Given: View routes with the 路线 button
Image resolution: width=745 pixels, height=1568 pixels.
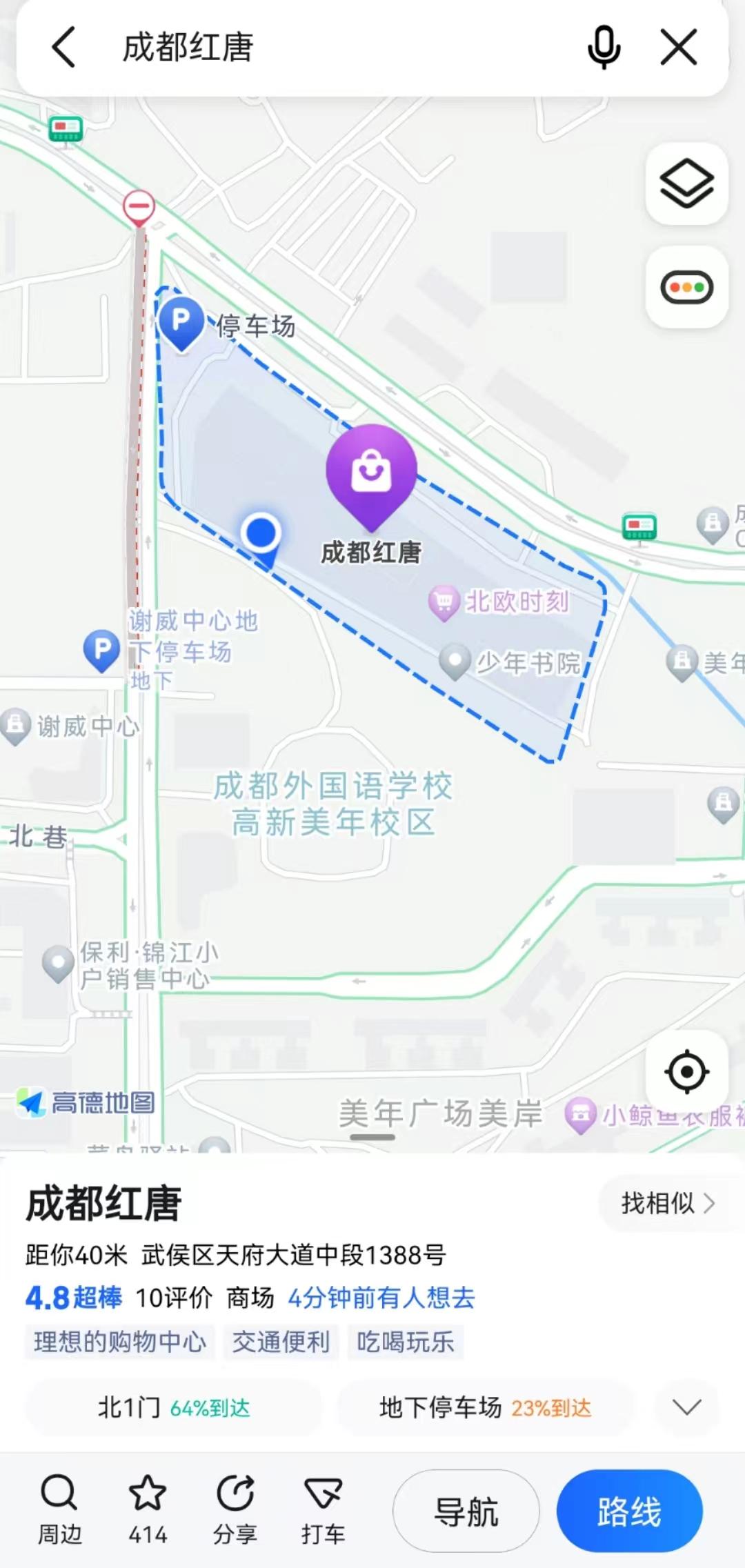Looking at the screenshot, I should pos(629,1511).
